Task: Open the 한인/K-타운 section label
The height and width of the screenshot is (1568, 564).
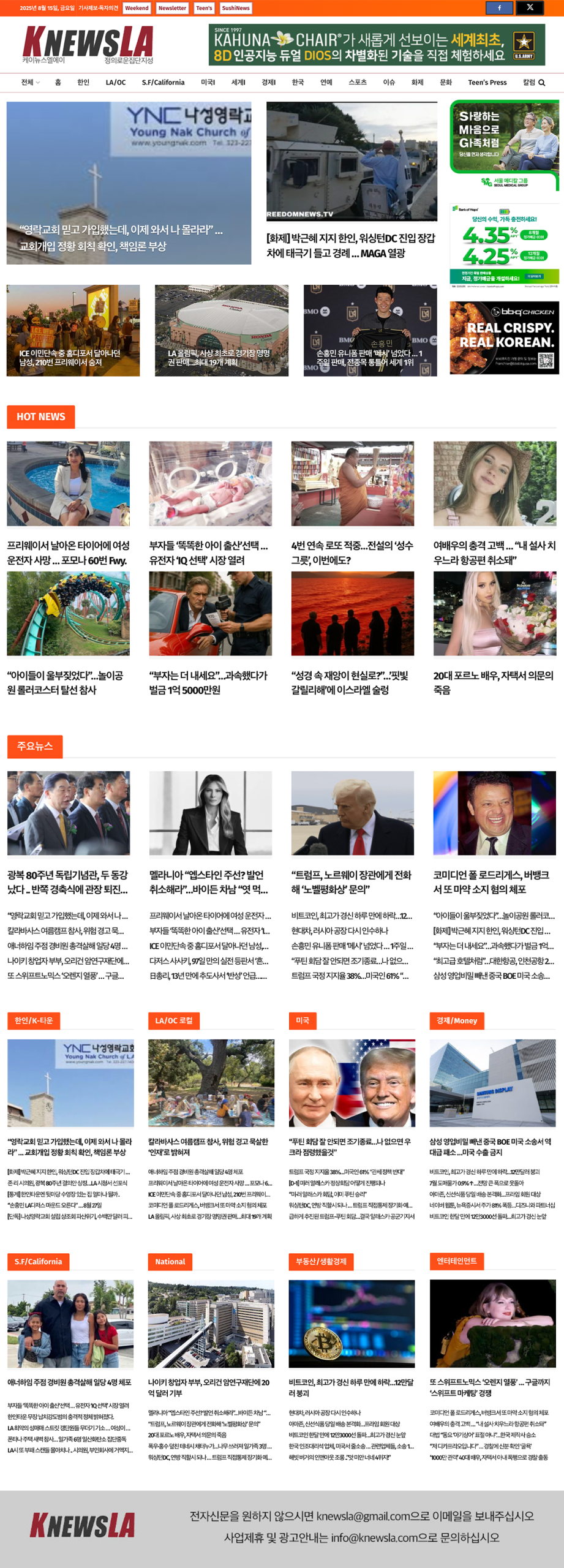Action: (x=34, y=1020)
